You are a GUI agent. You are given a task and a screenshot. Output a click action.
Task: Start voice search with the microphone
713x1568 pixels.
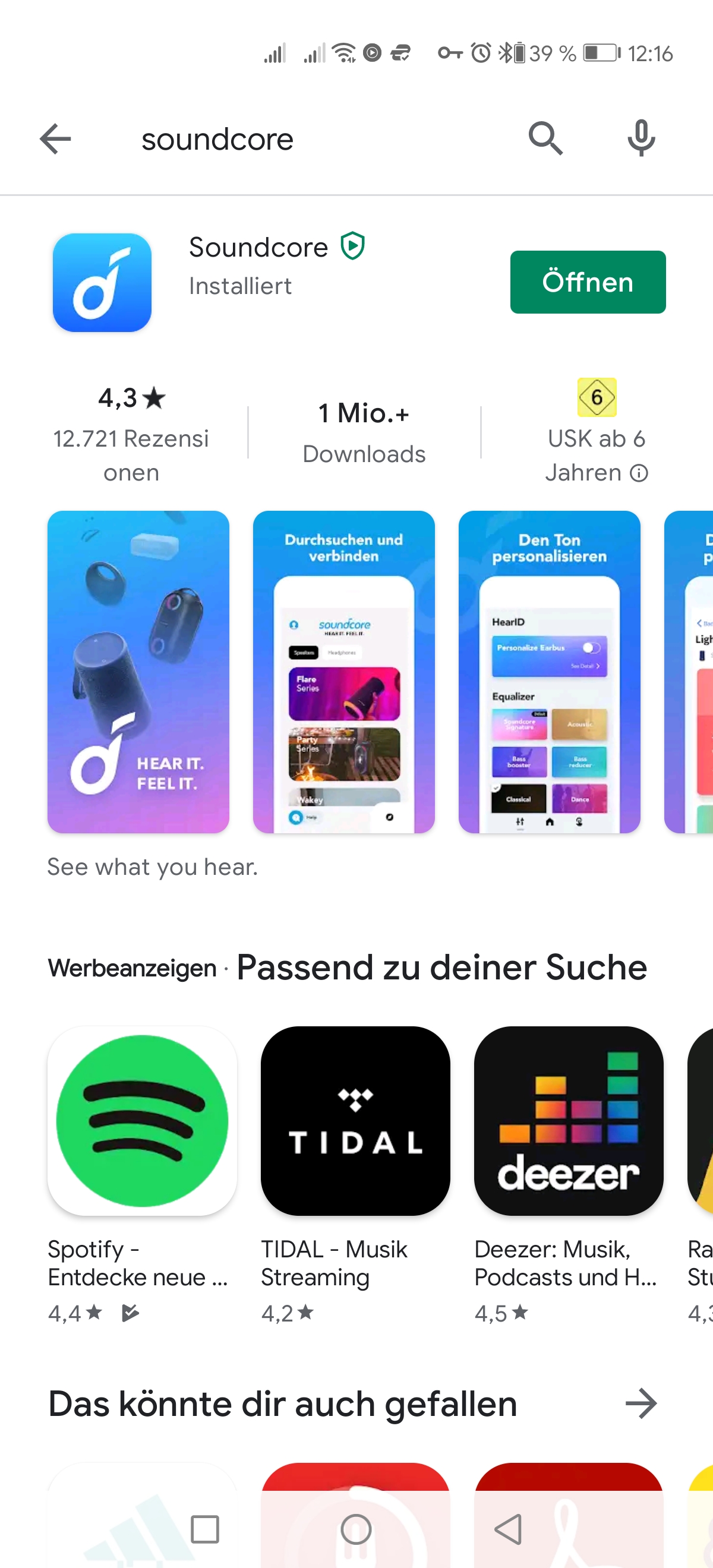click(x=641, y=139)
